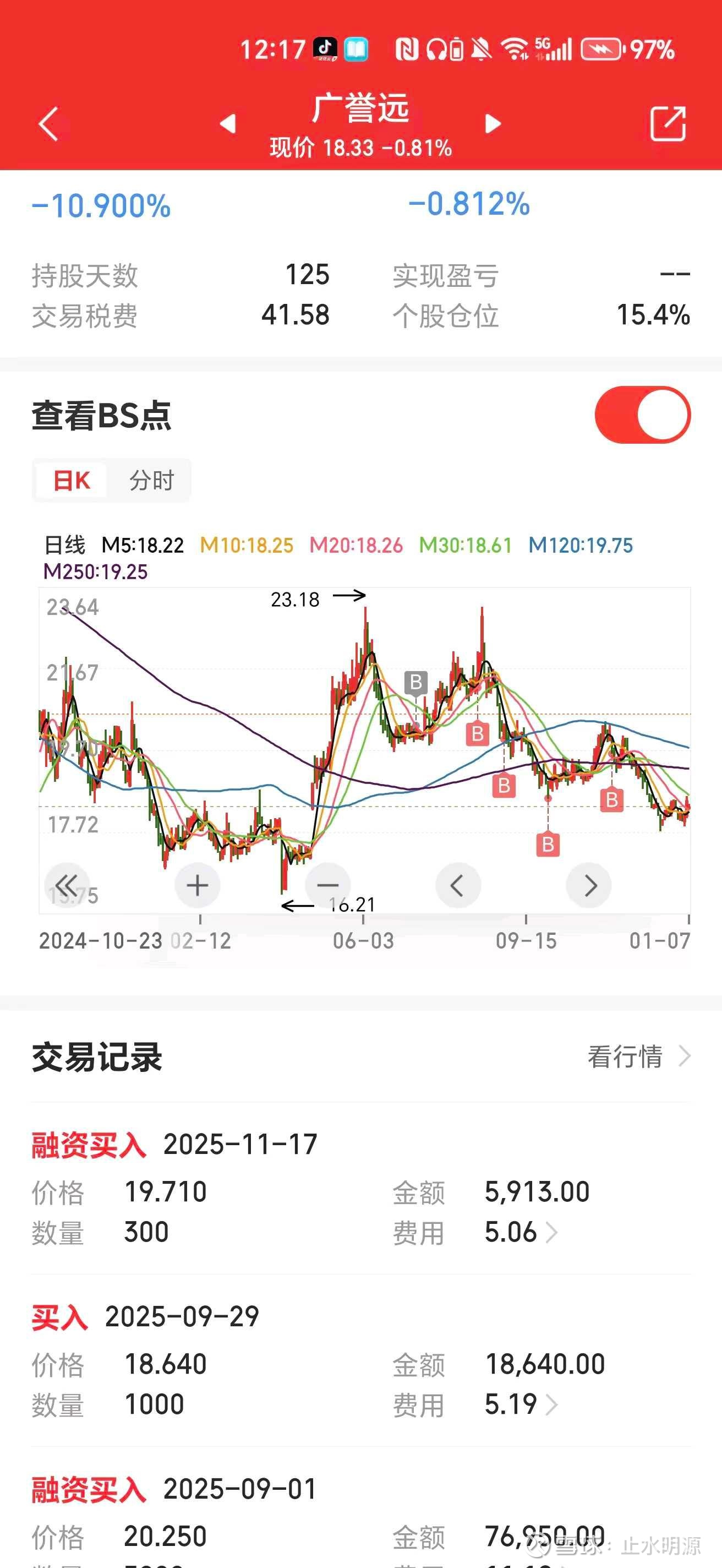Go back using the header arrow
Image resolution: width=722 pixels, height=1568 pixels.
coord(48,123)
